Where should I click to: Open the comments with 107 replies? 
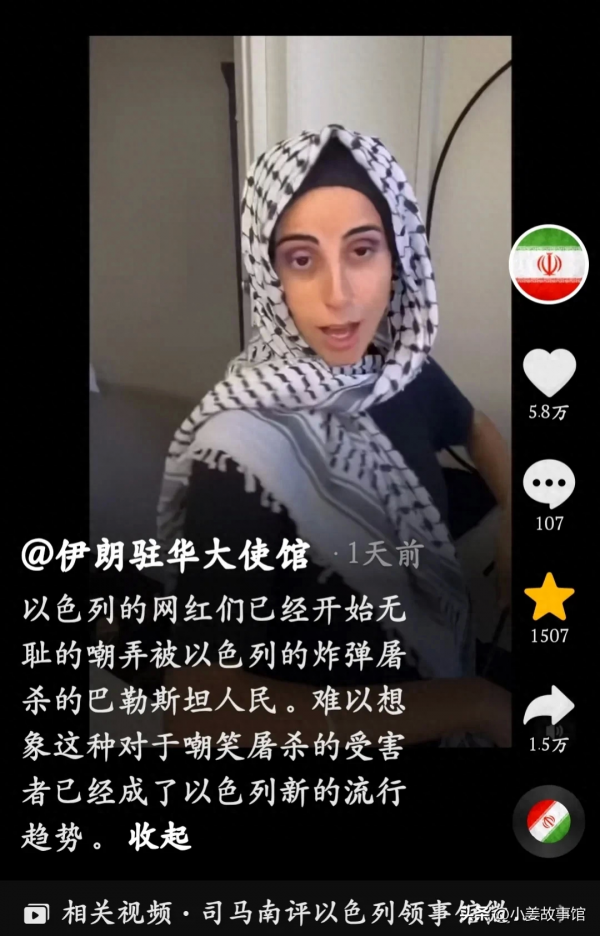[x=549, y=484]
